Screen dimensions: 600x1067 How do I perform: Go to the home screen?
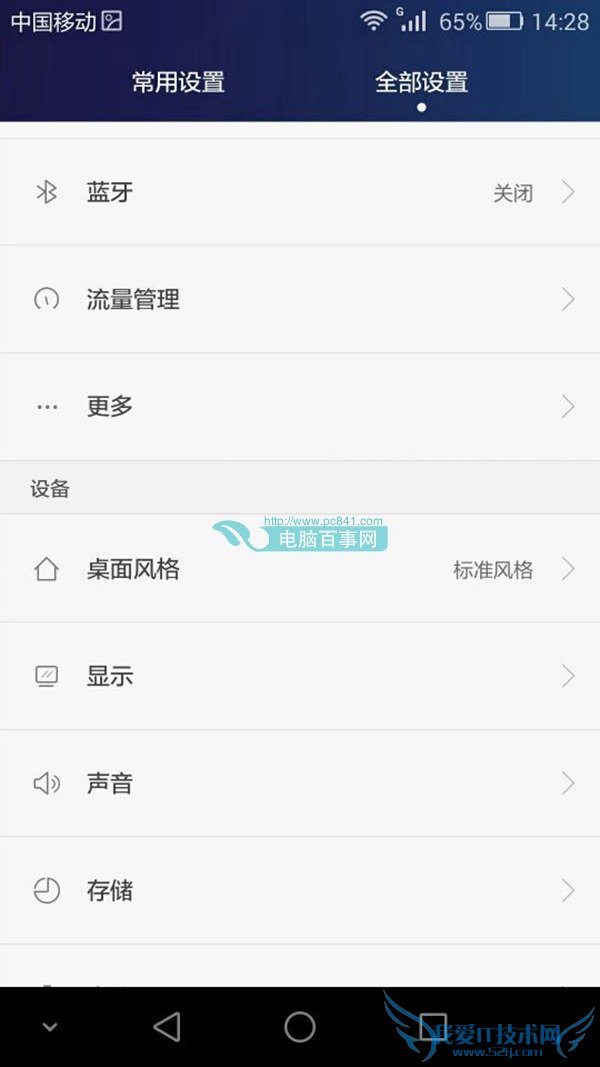point(300,1026)
